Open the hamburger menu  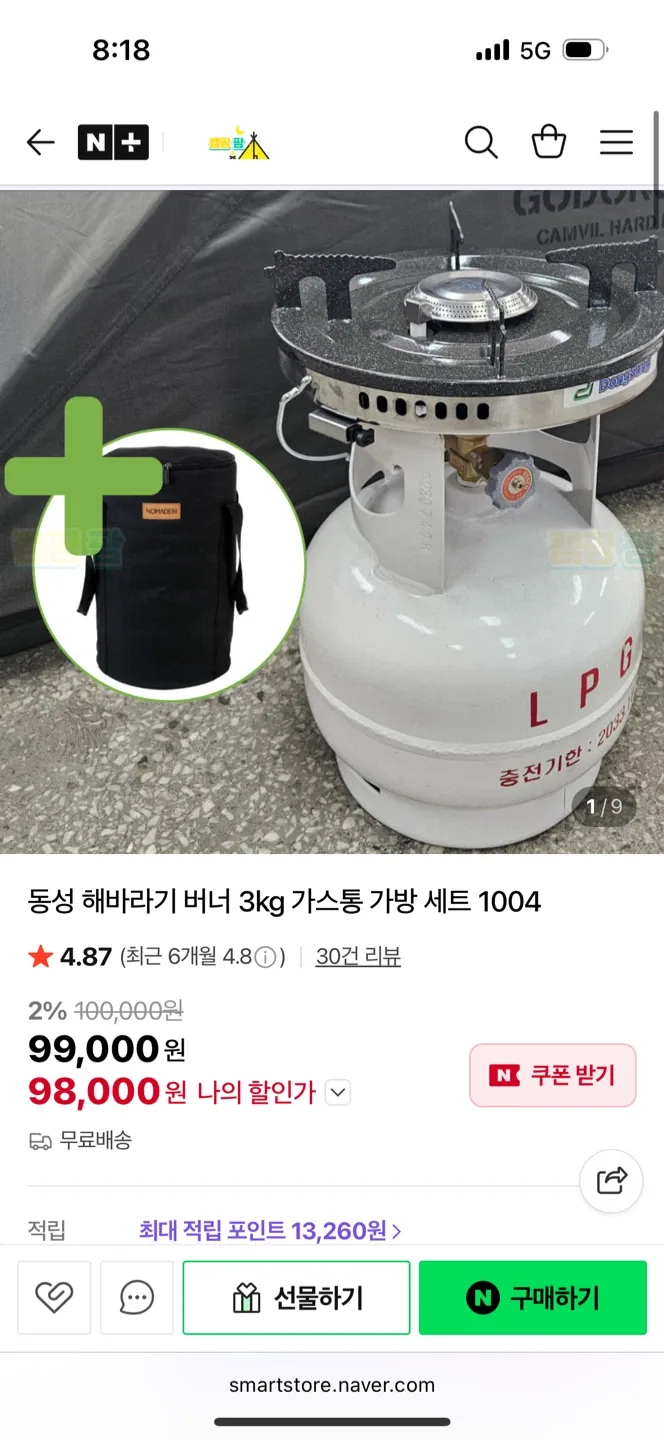click(x=616, y=143)
